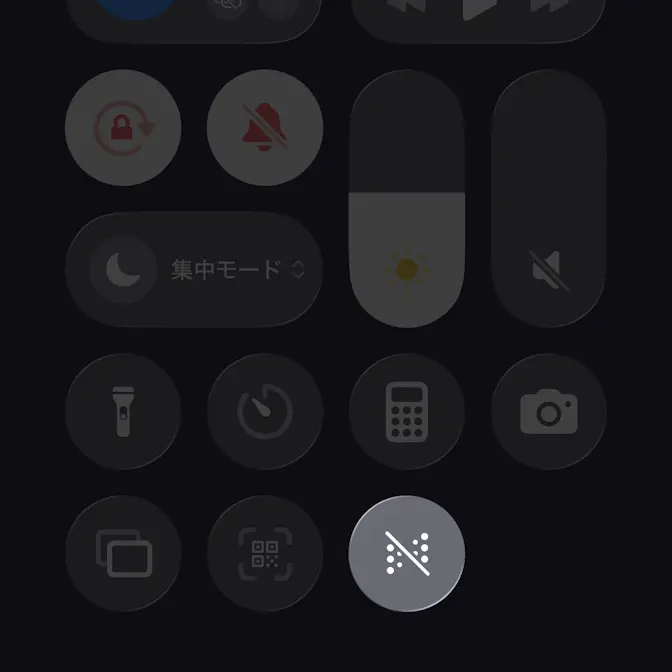Toggle the portrait orientation lock
Viewport: 672px width, 672px height.
click(123, 128)
